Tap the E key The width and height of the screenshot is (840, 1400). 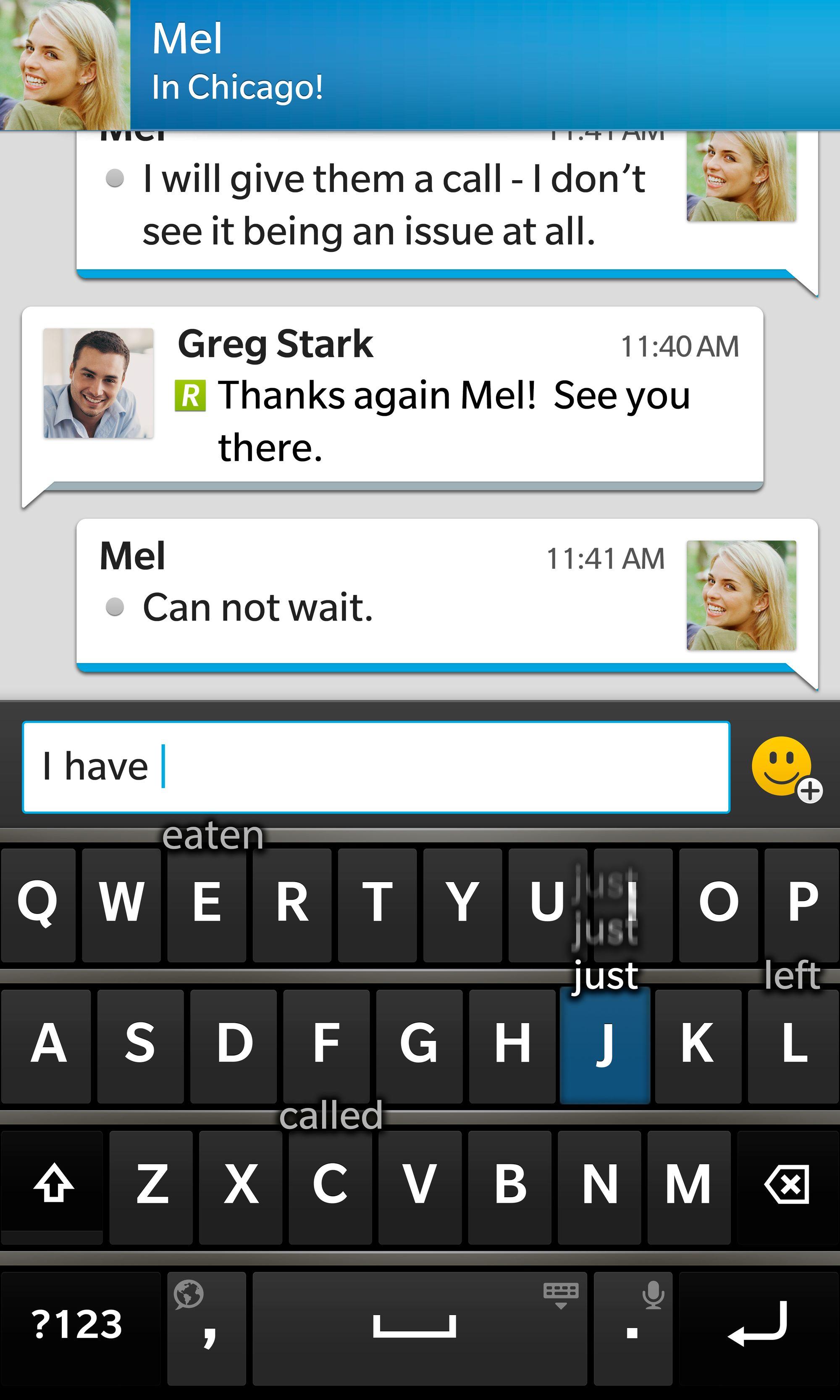[207, 904]
